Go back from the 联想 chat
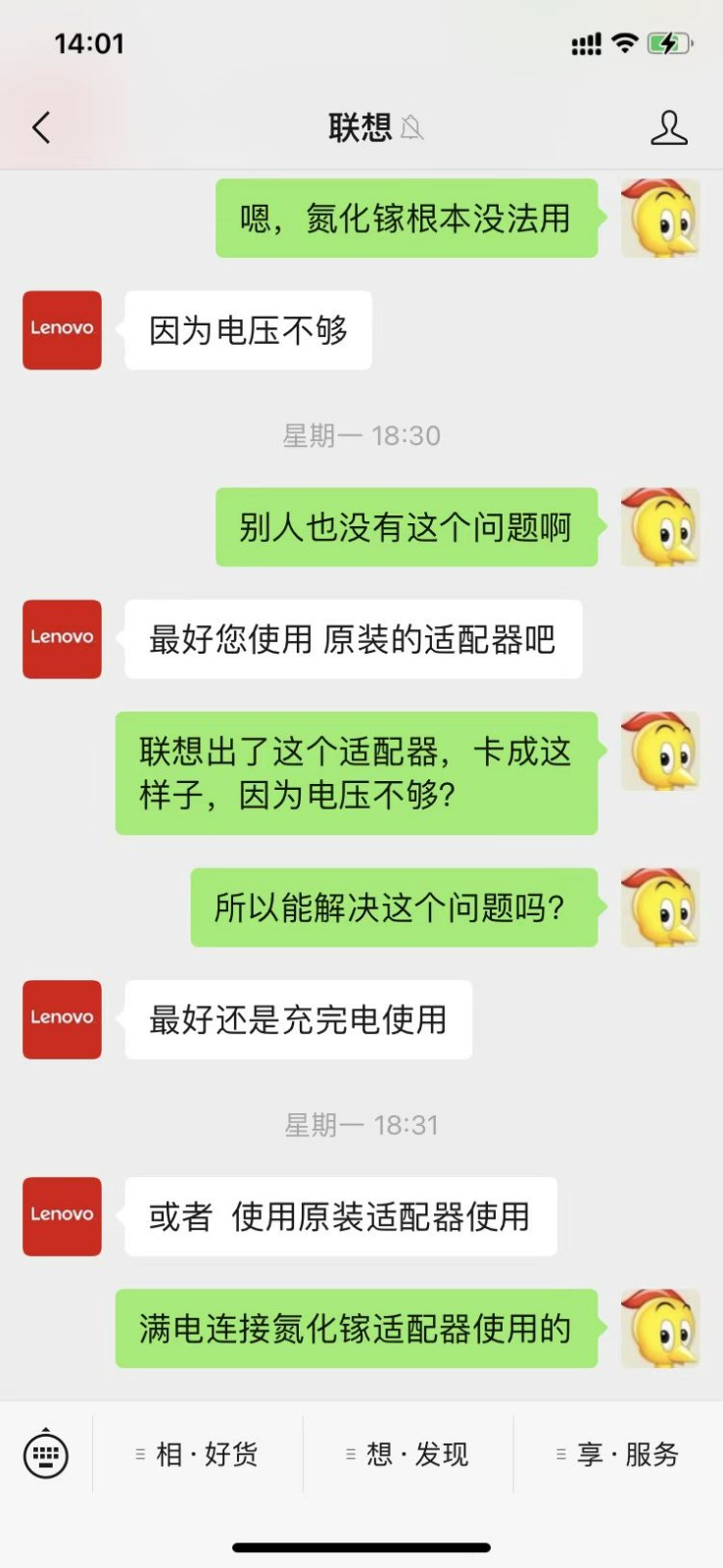 coord(41,127)
